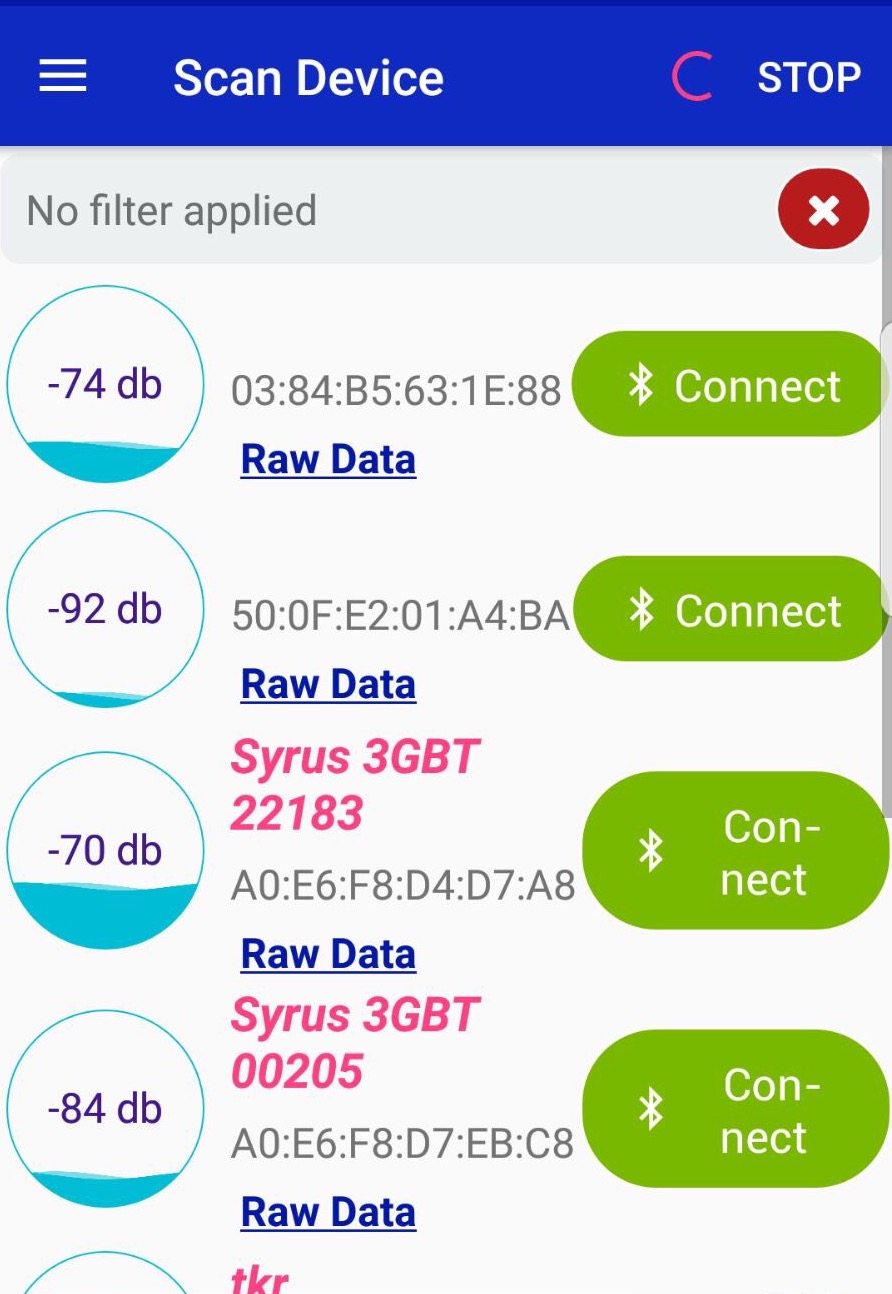
Task: Connect to Syrus 3GBT 22183
Action: (736, 851)
